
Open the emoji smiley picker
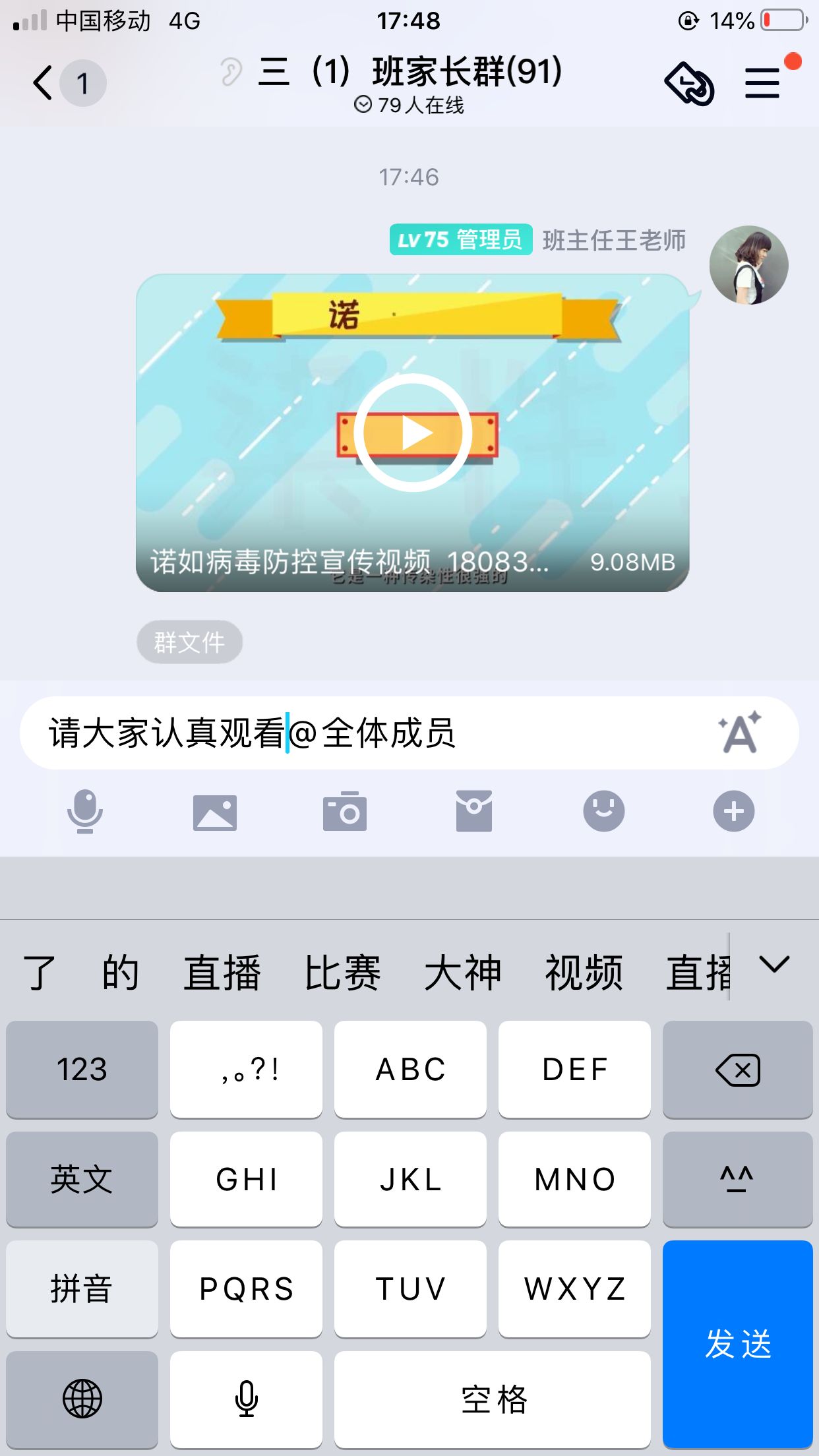tap(604, 811)
